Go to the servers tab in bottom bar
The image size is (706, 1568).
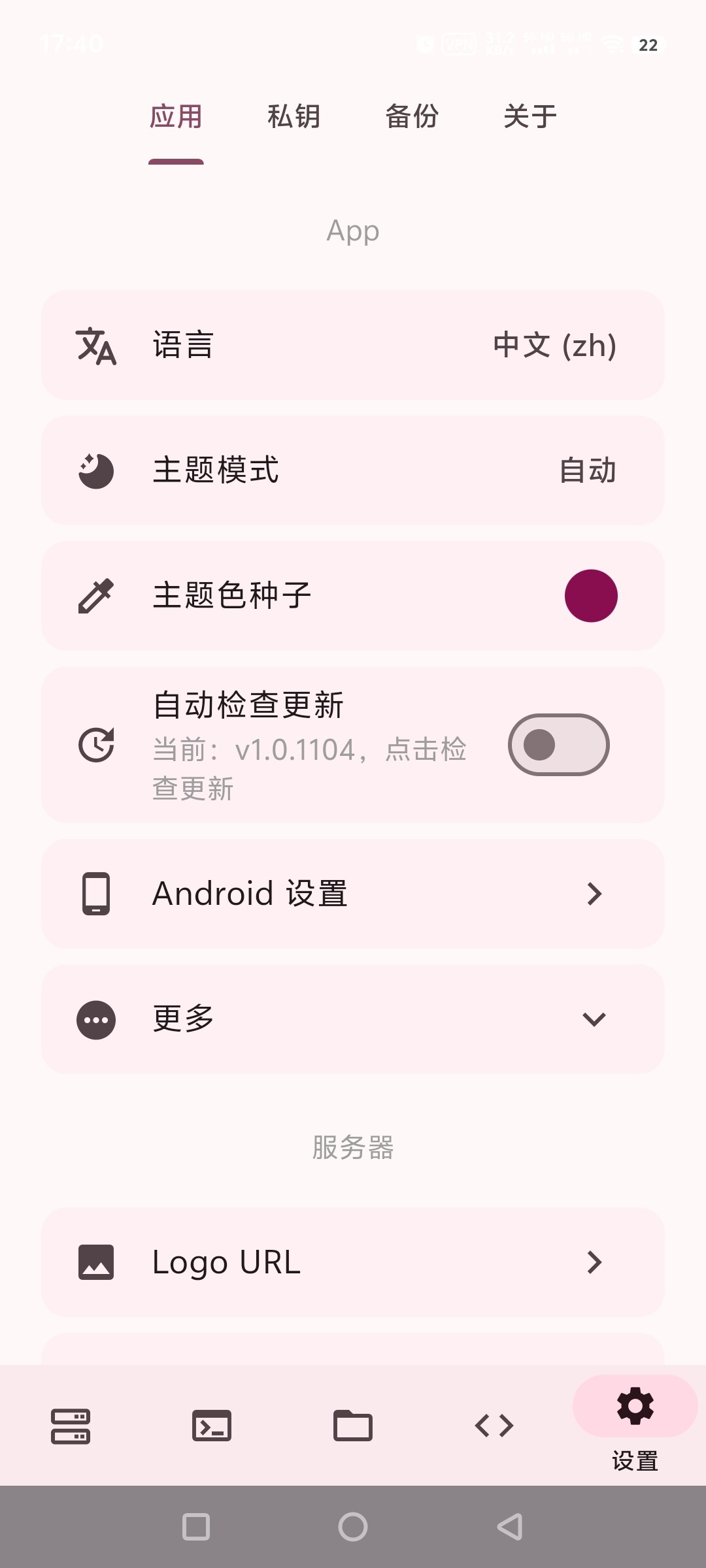(71, 1426)
